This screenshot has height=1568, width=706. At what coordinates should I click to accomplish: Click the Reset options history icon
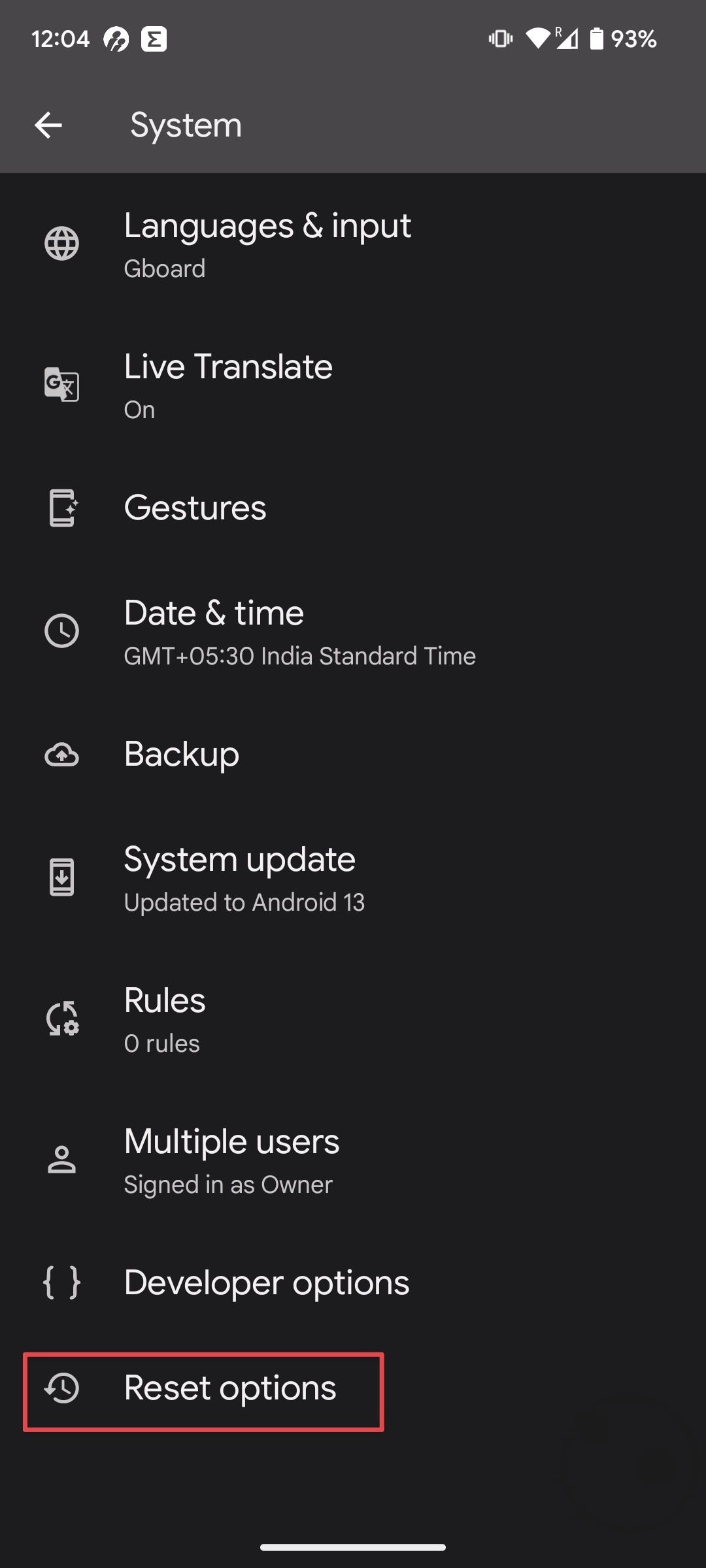62,1388
